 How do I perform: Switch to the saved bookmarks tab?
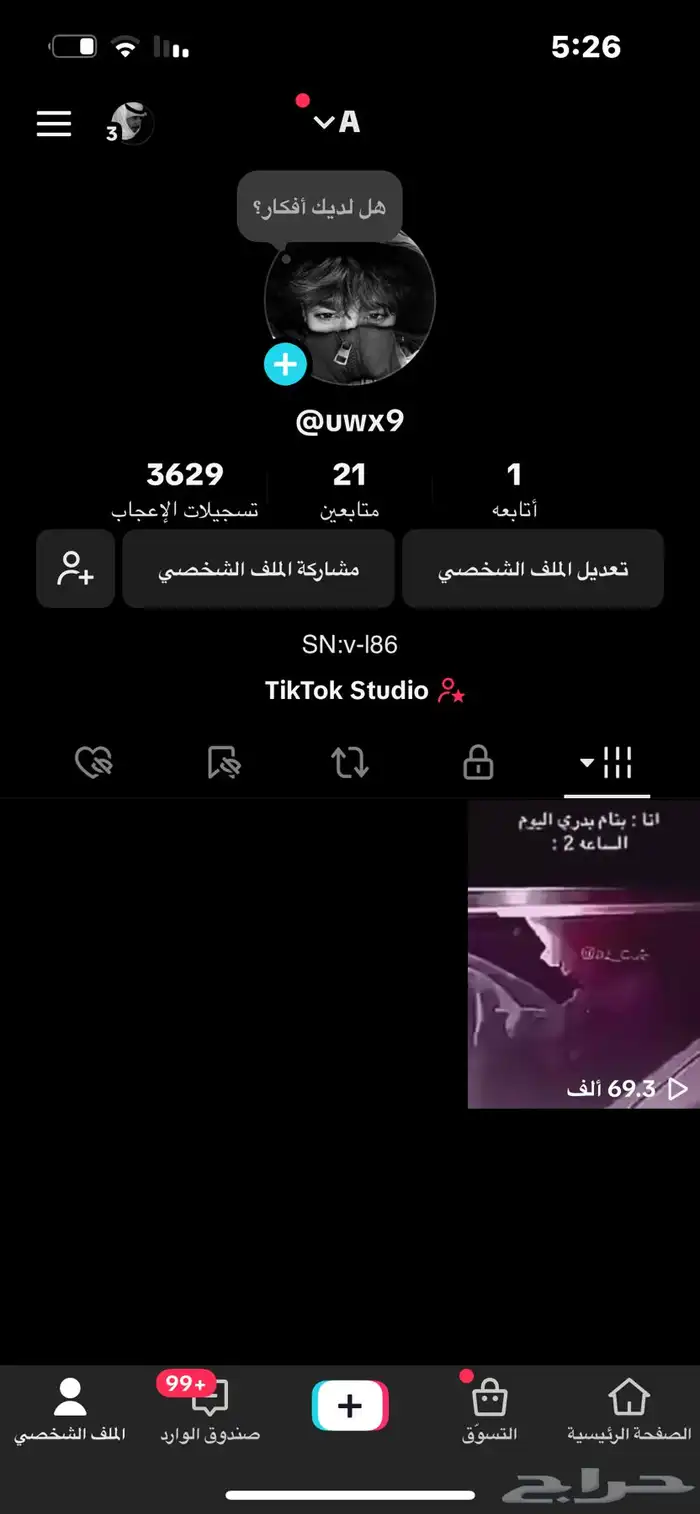point(223,764)
